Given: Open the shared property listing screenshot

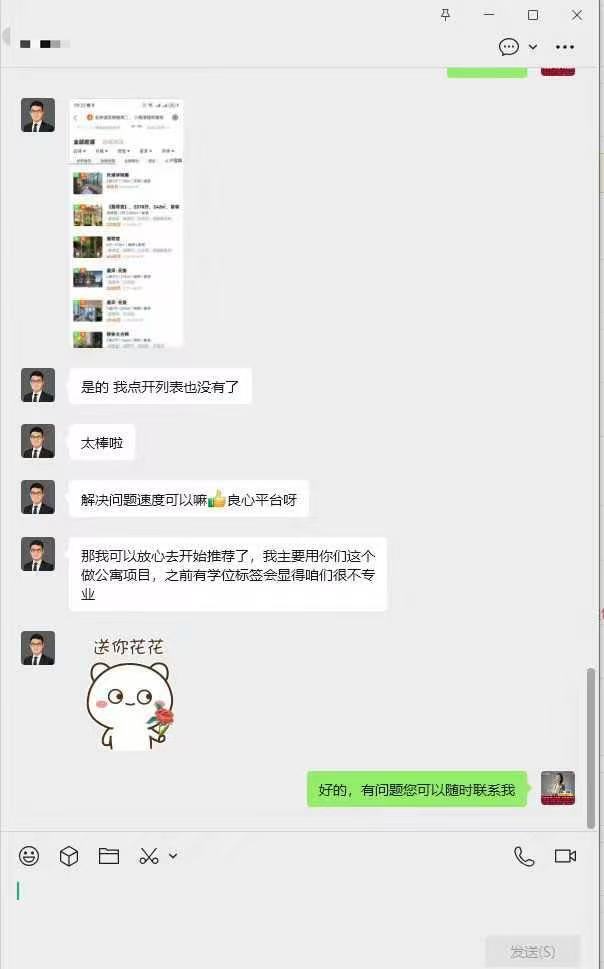Looking at the screenshot, I should click(x=126, y=222).
